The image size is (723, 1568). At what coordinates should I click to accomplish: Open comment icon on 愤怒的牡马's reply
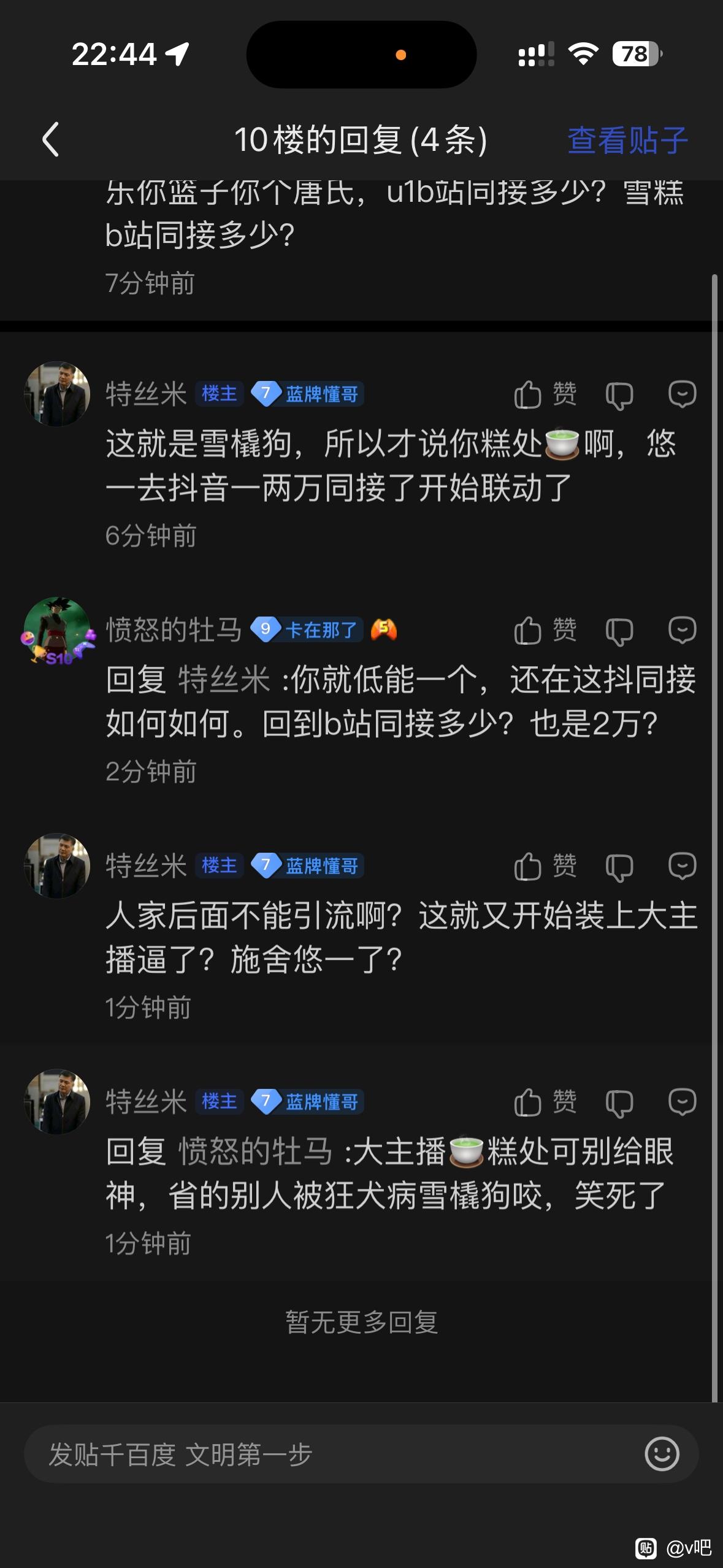tap(682, 630)
